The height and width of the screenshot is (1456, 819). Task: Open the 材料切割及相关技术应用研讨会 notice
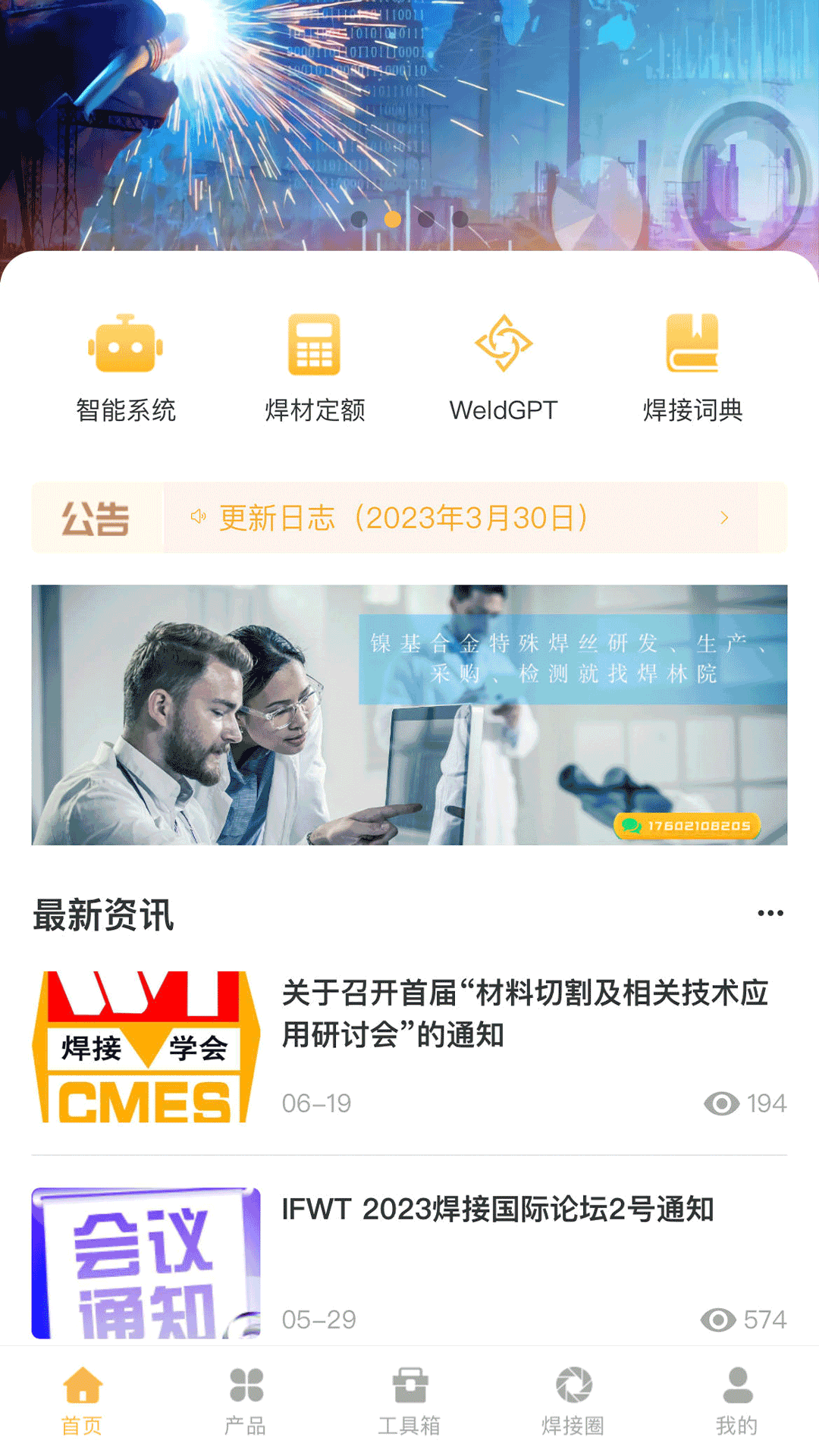tap(525, 1013)
